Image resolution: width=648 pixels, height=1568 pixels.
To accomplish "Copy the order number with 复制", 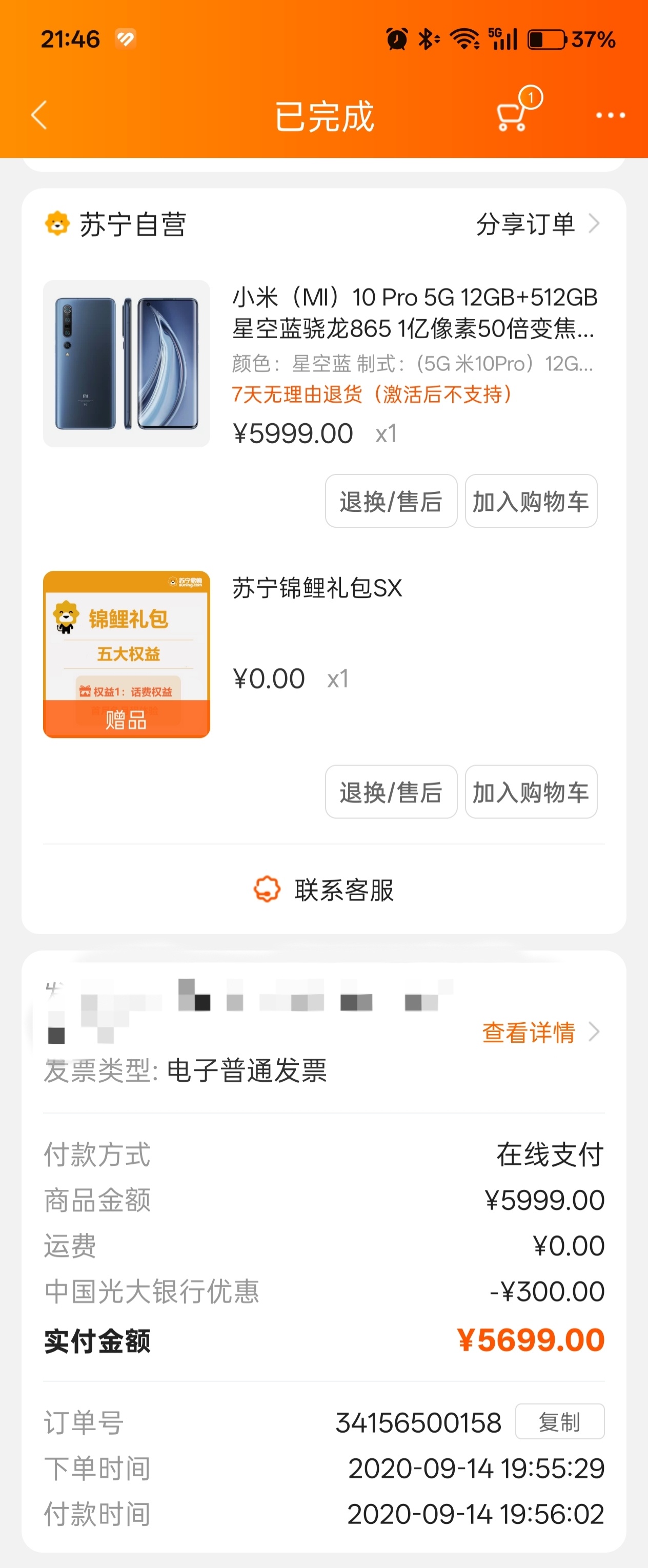I will [x=559, y=1422].
